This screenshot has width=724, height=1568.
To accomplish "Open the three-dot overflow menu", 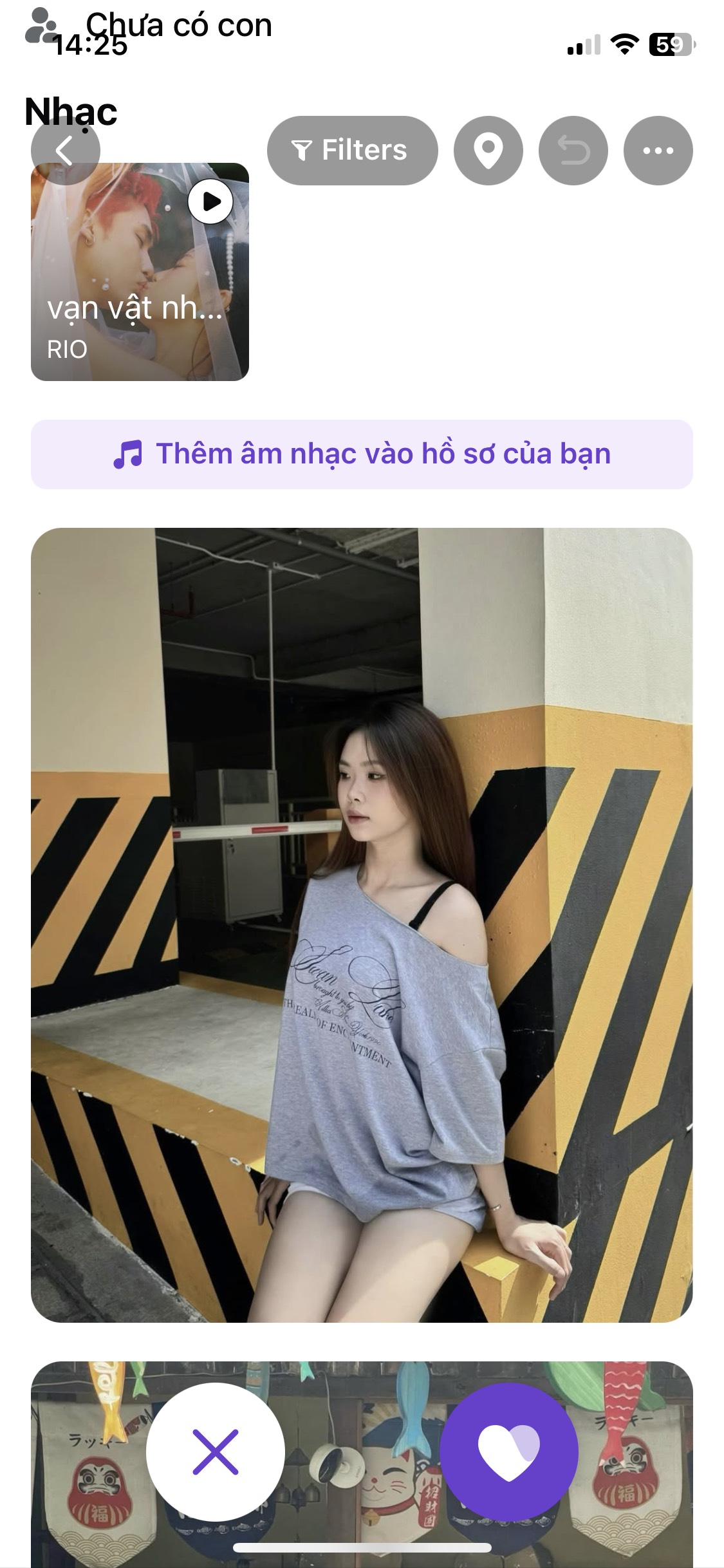I will pyautogui.click(x=658, y=151).
